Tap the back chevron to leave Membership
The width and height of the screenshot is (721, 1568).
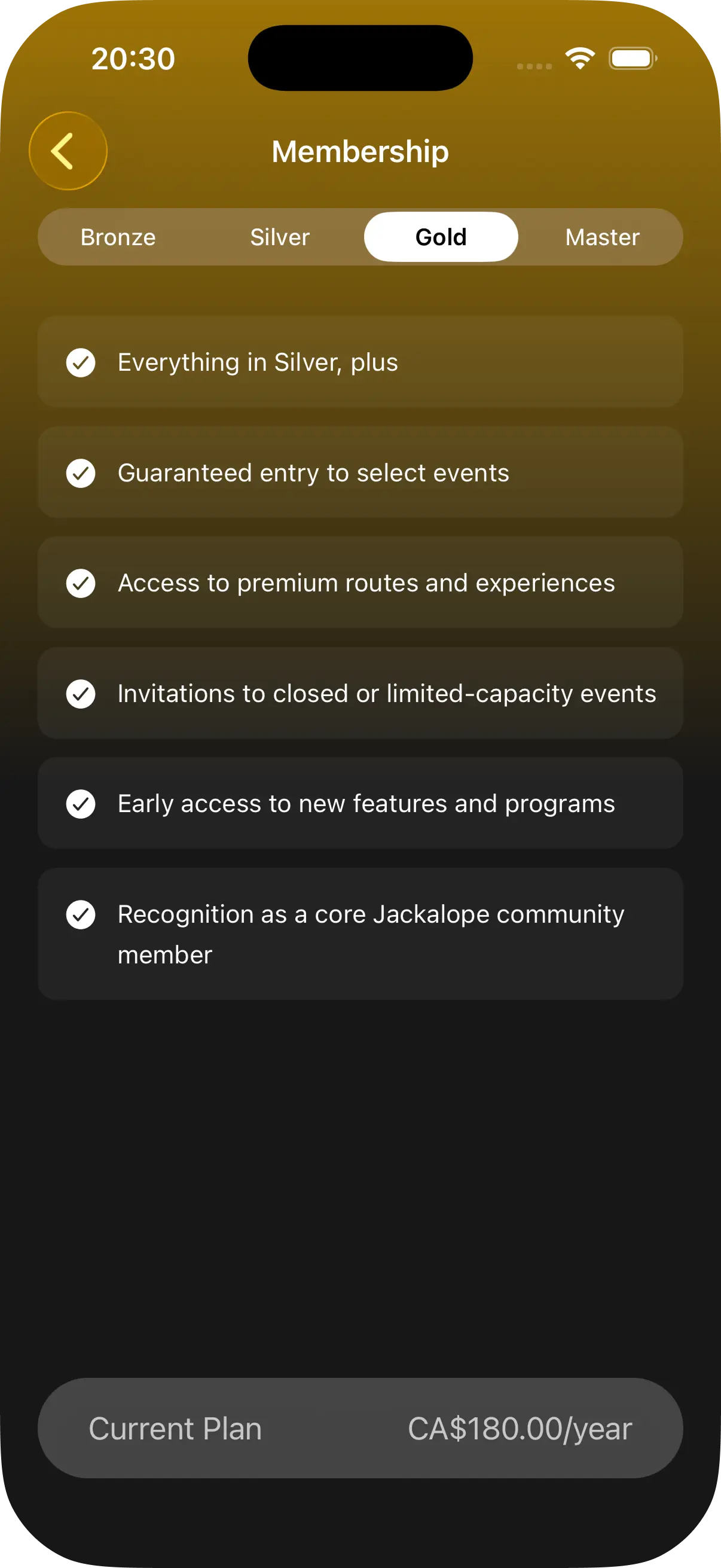68,150
